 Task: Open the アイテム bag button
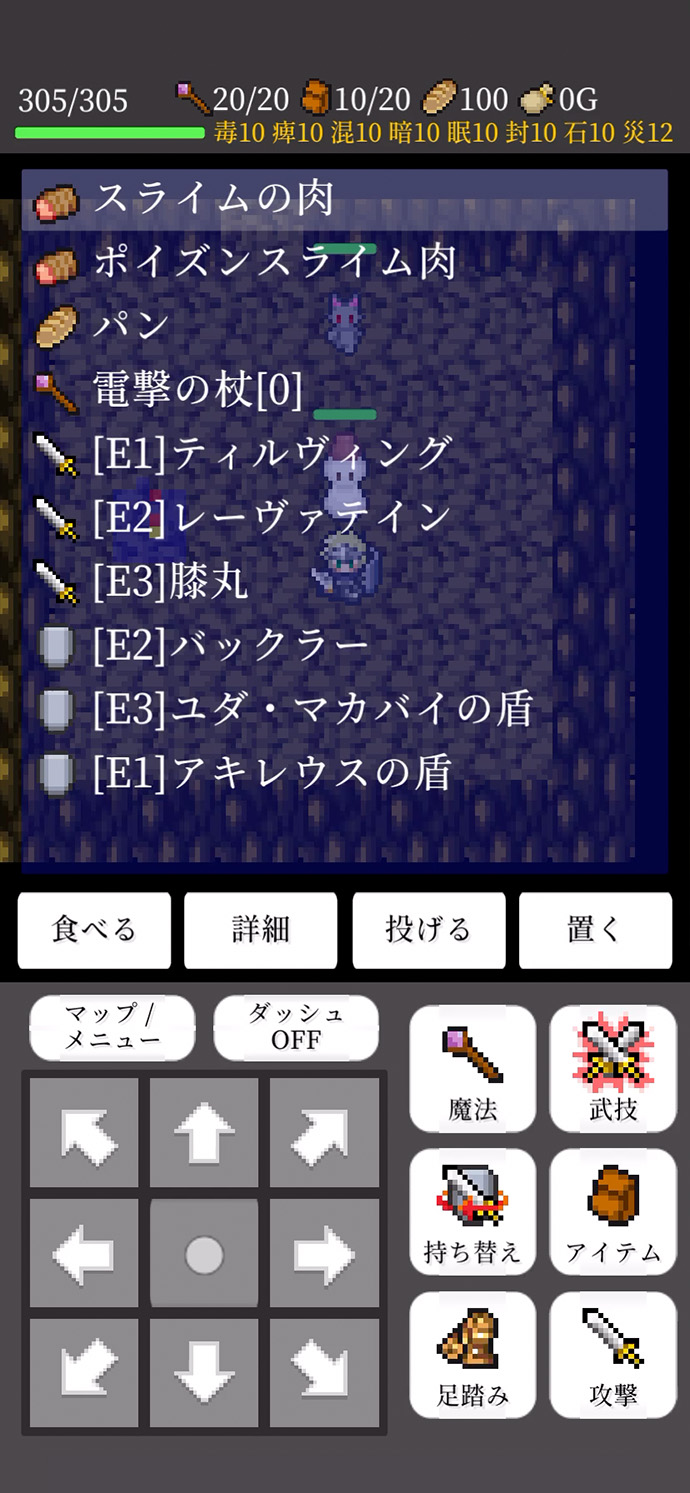click(x=613, y=1212)
